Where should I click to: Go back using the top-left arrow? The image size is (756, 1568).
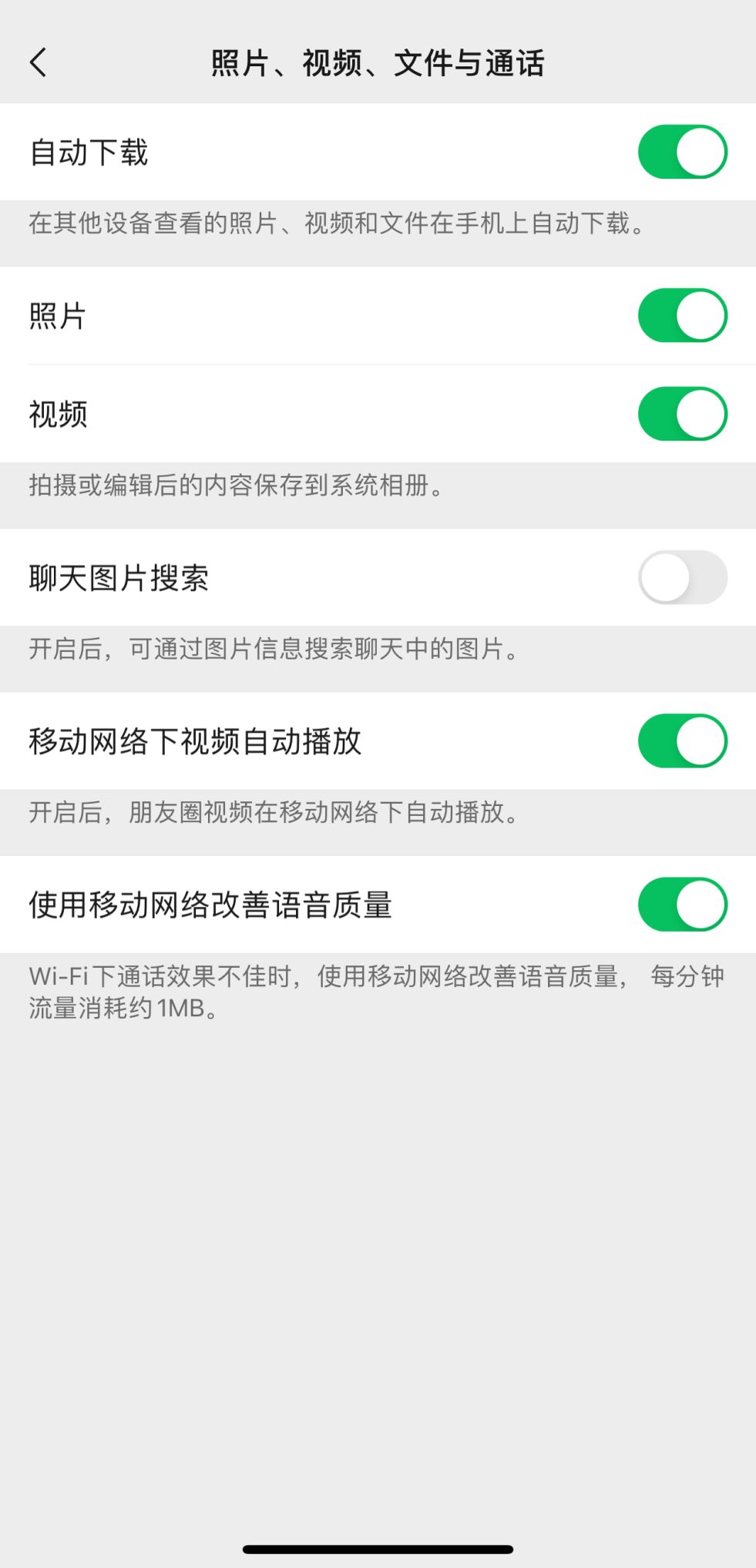point(39,62)
